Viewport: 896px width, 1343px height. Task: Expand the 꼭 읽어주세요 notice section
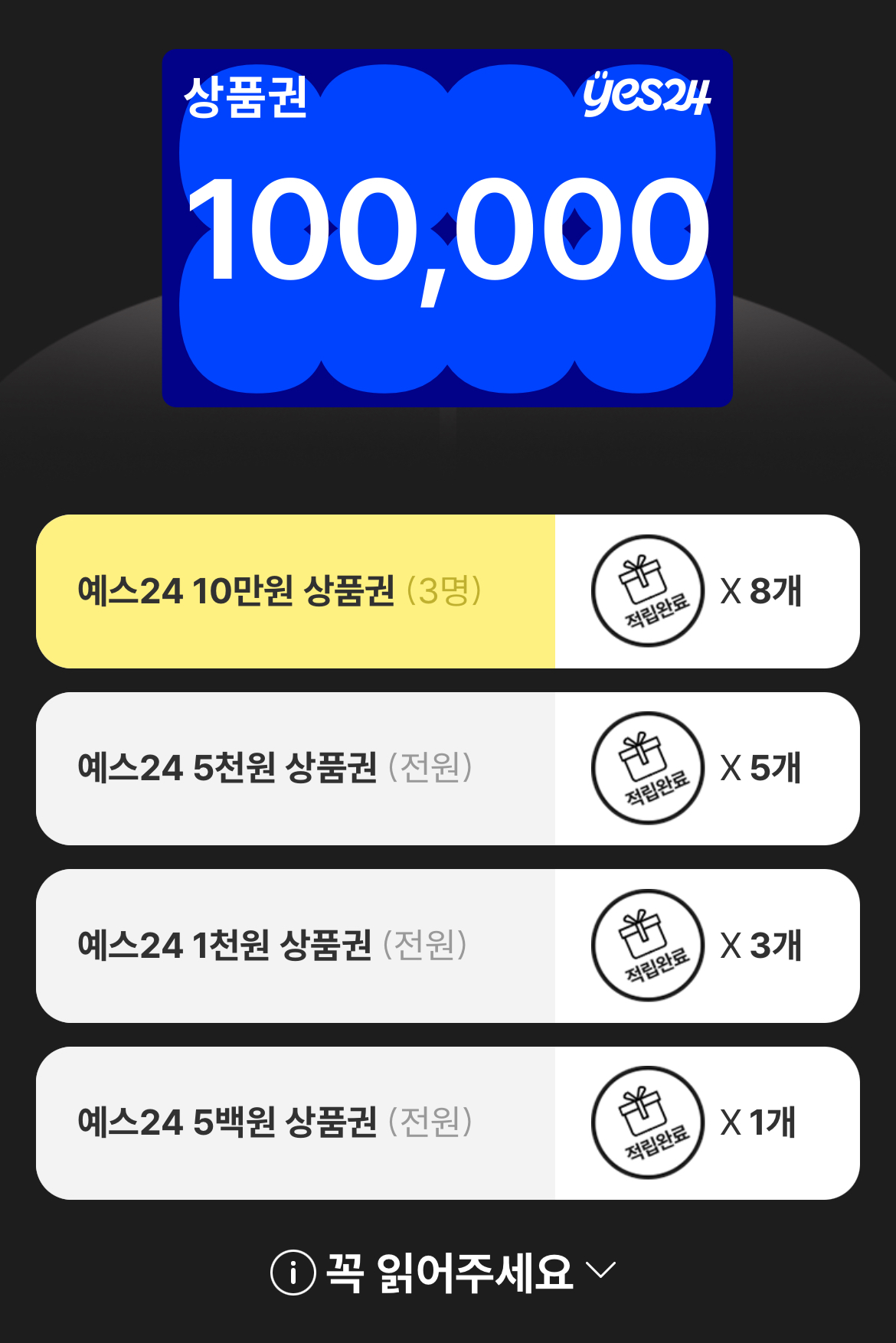pos(444,1272)
